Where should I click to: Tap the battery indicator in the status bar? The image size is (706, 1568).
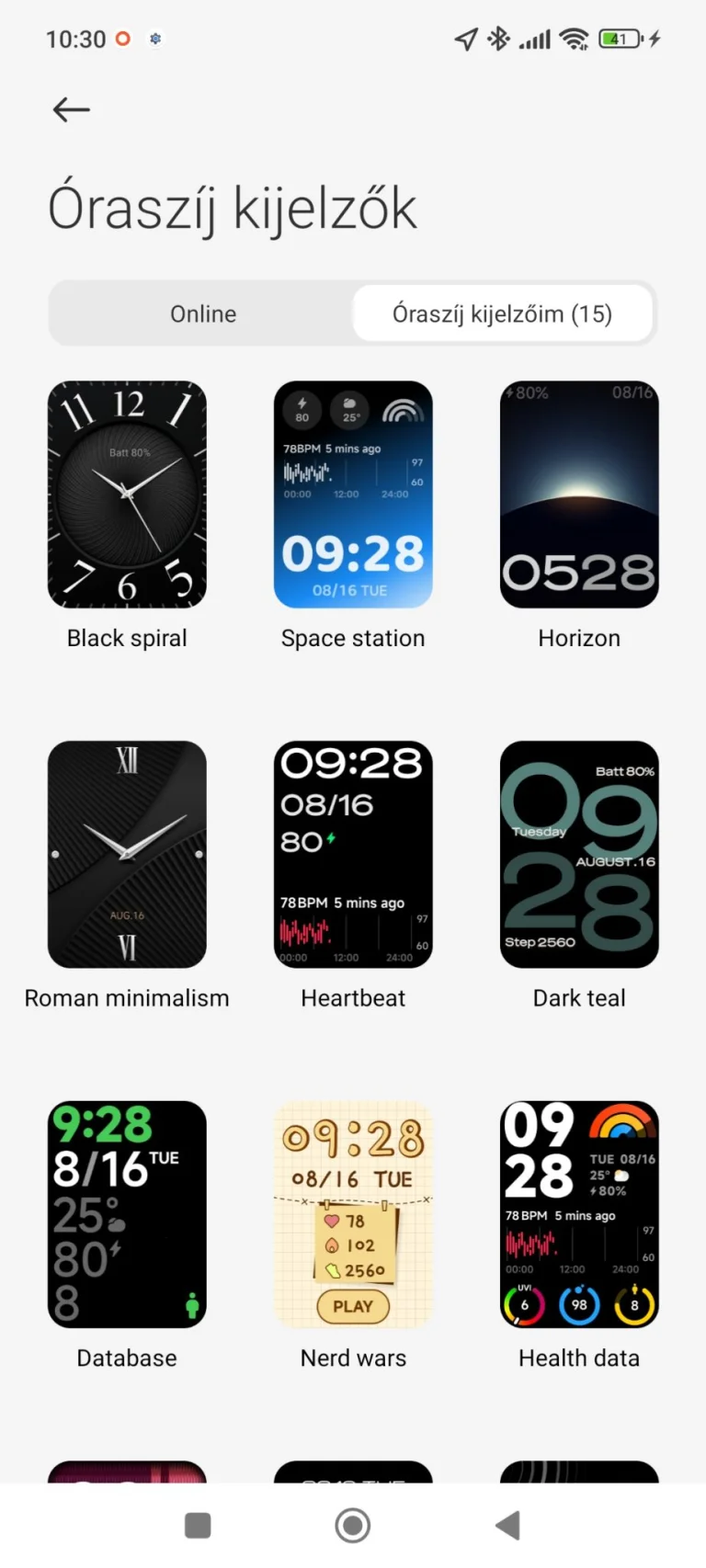tap(620, 39)
